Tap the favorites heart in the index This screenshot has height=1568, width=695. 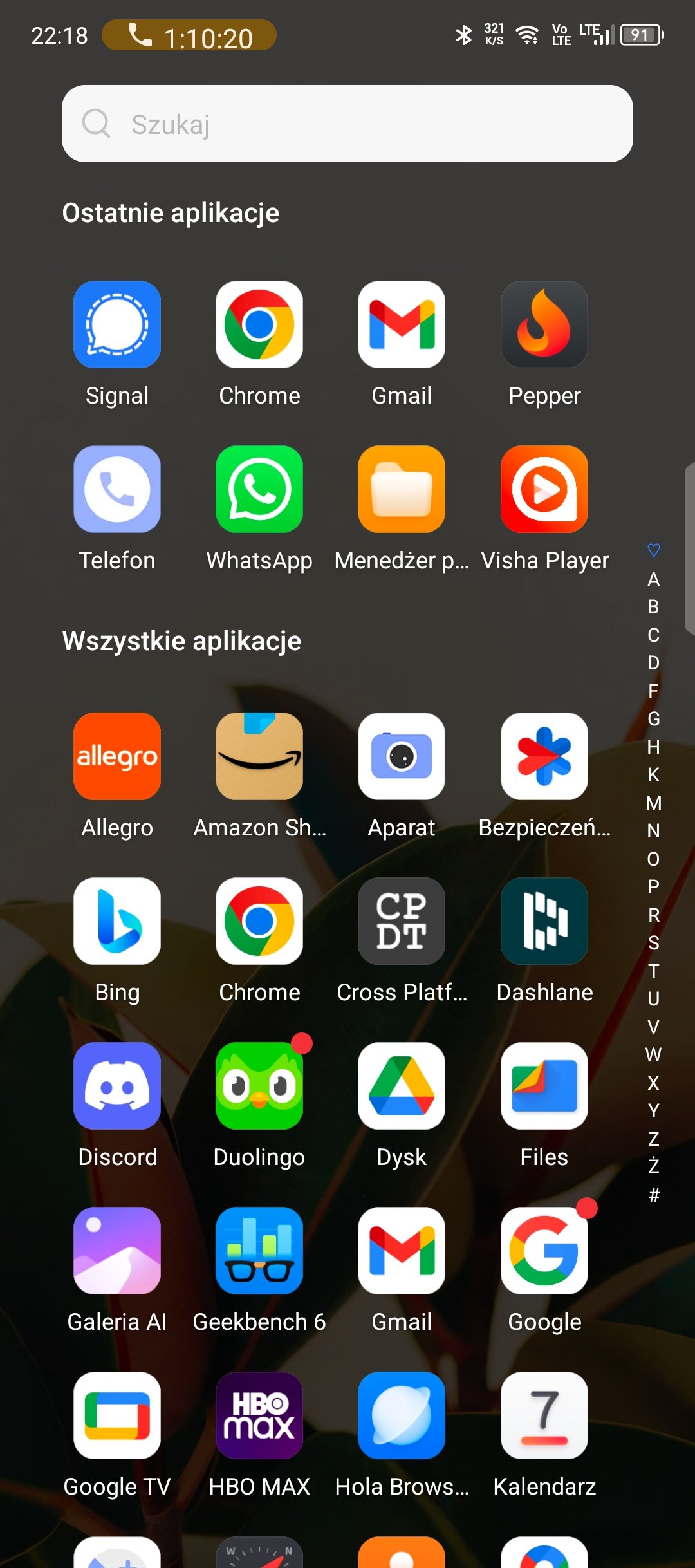click(653, 550)
